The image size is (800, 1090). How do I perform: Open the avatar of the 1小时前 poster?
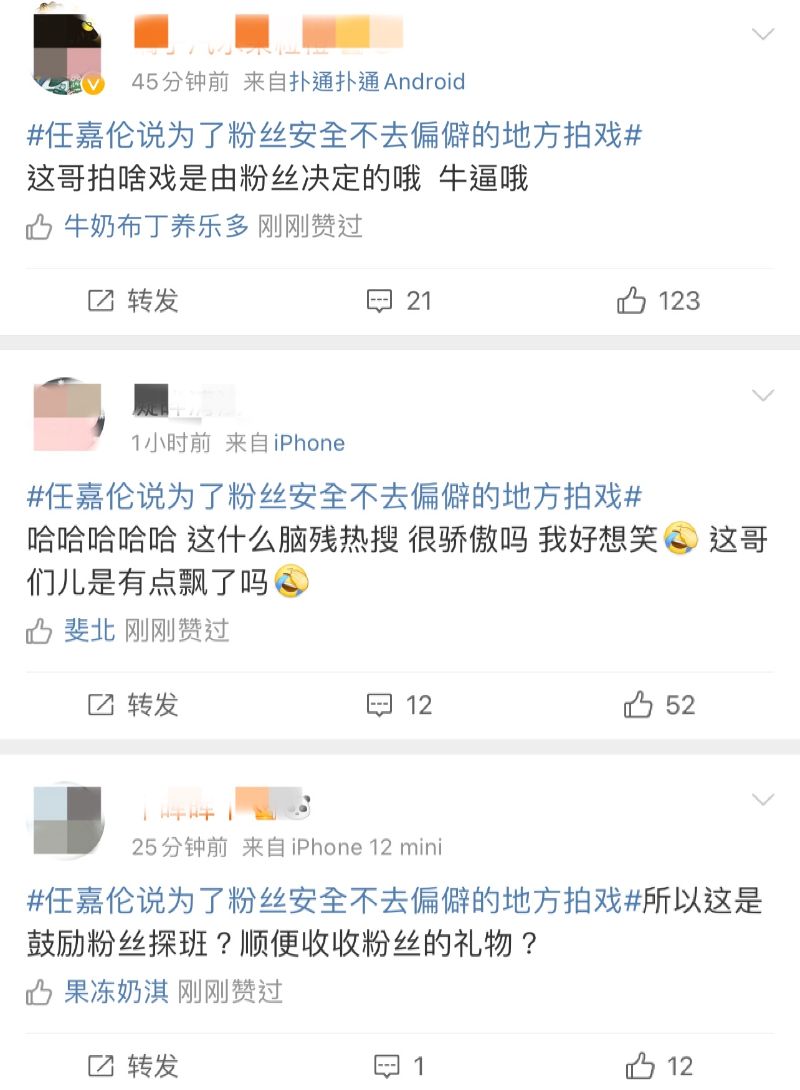68,415
